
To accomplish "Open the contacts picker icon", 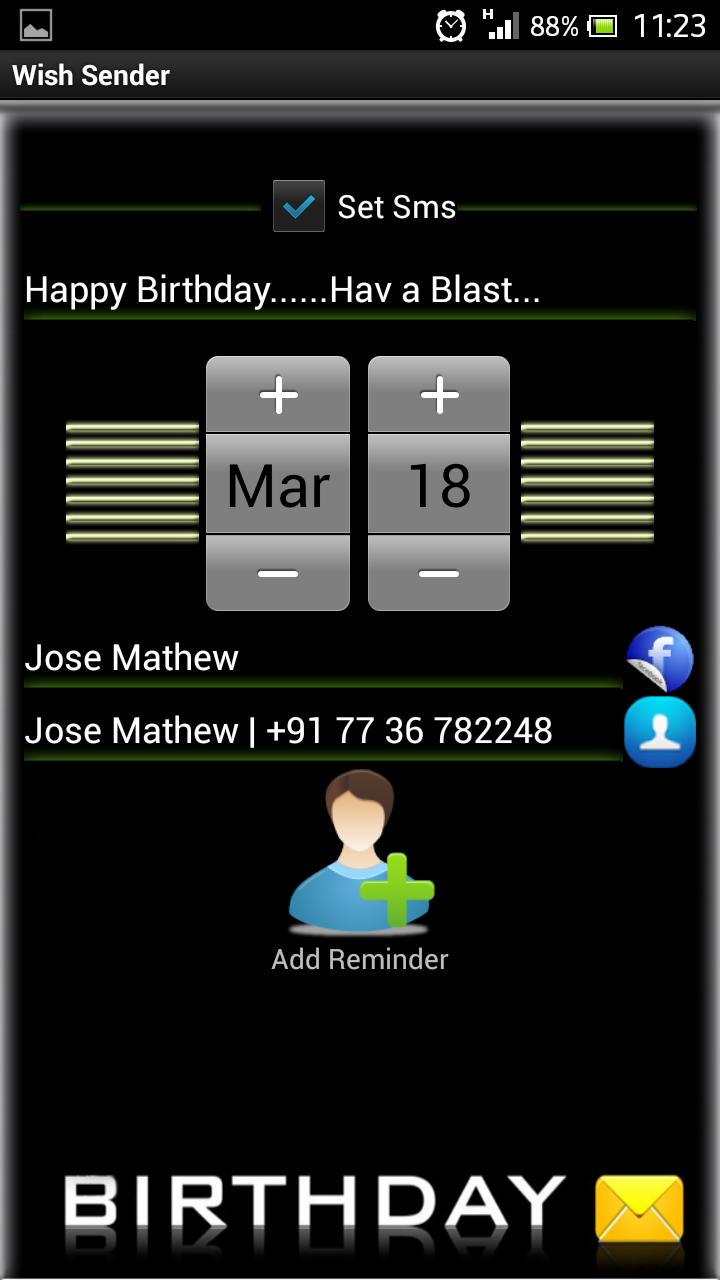I will tap(659, 732).
